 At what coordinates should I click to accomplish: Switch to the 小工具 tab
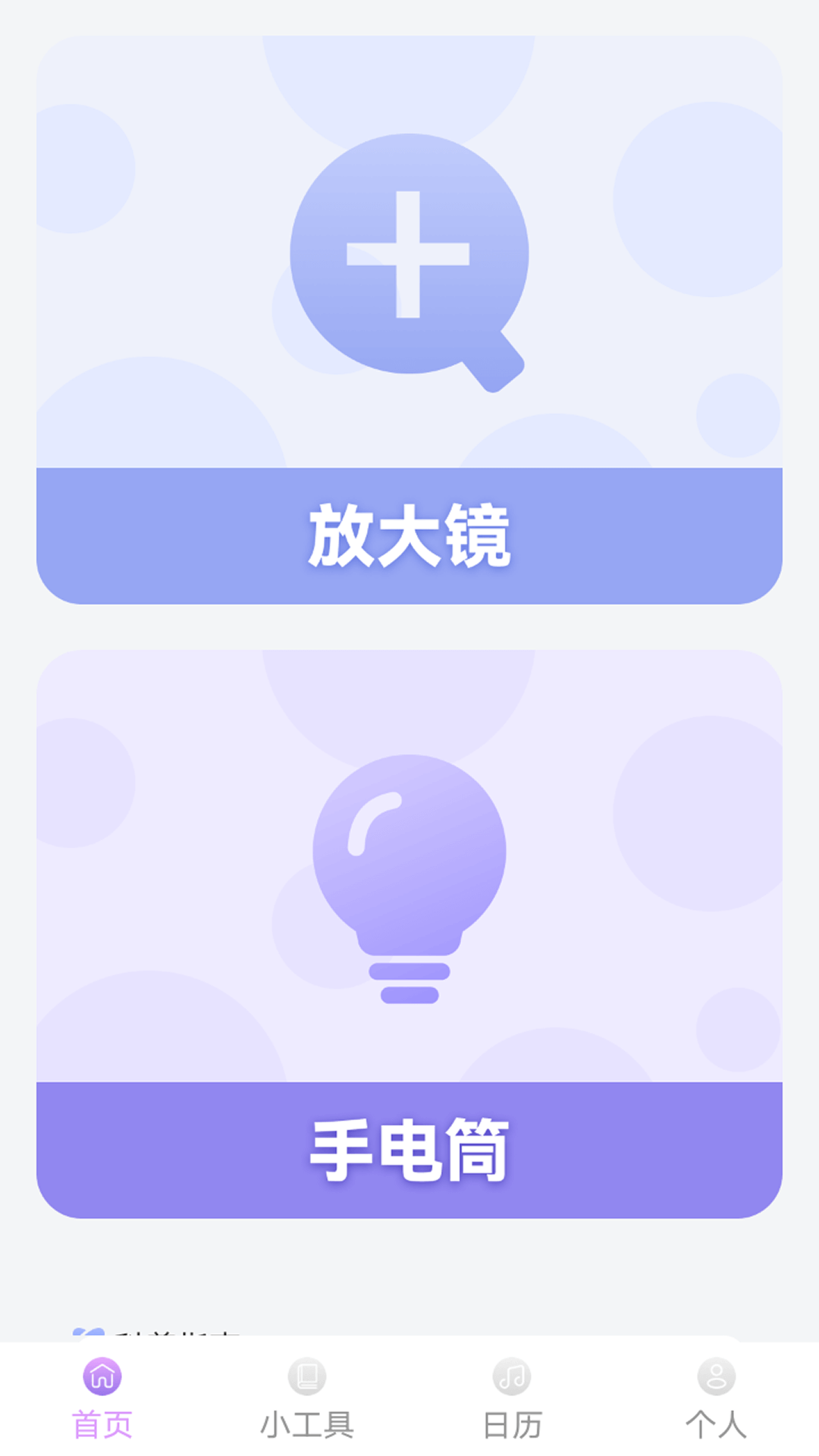[307, 1399]
